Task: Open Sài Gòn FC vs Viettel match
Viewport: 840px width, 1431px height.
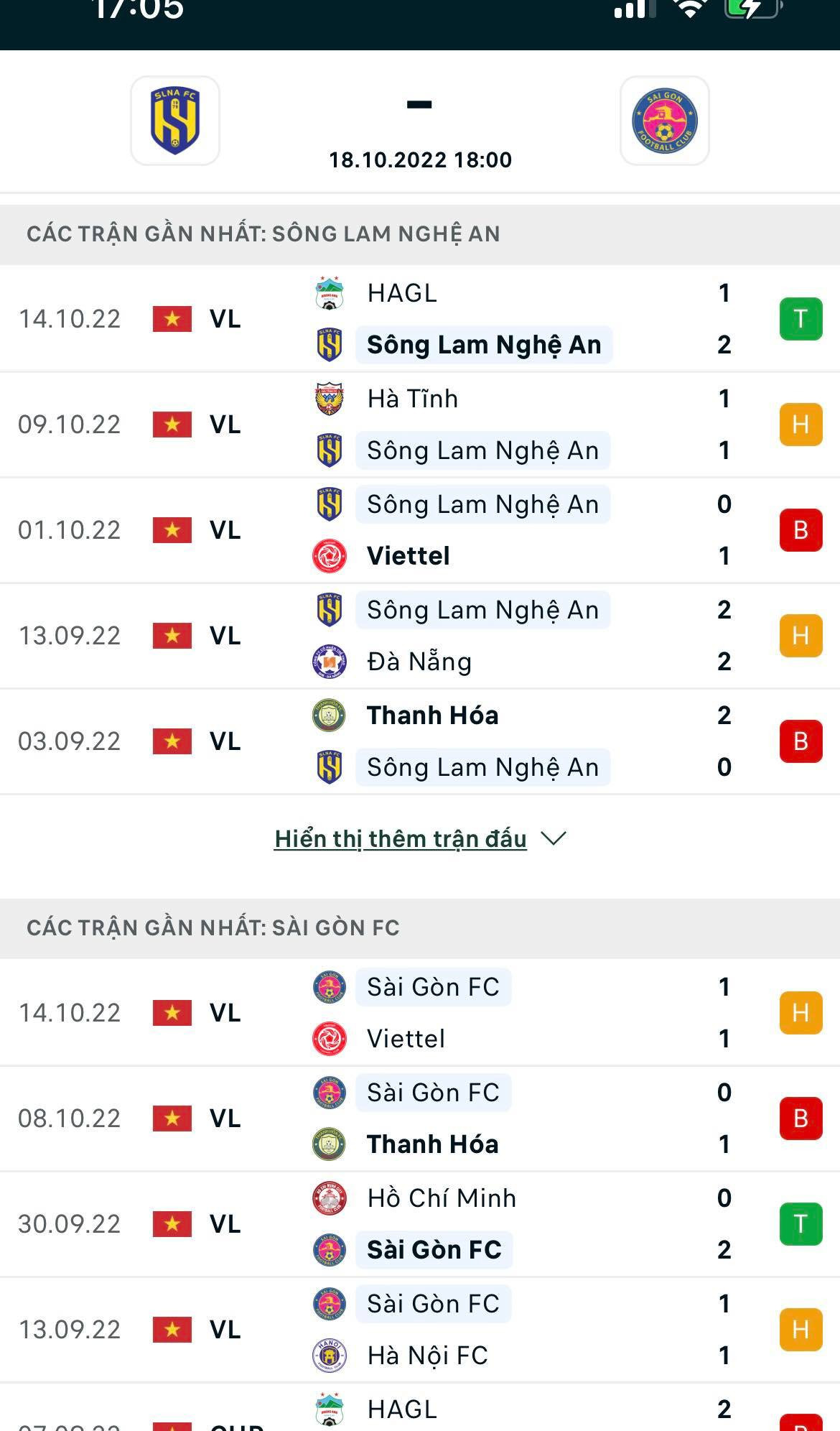Action: (x=419, y=1013)
